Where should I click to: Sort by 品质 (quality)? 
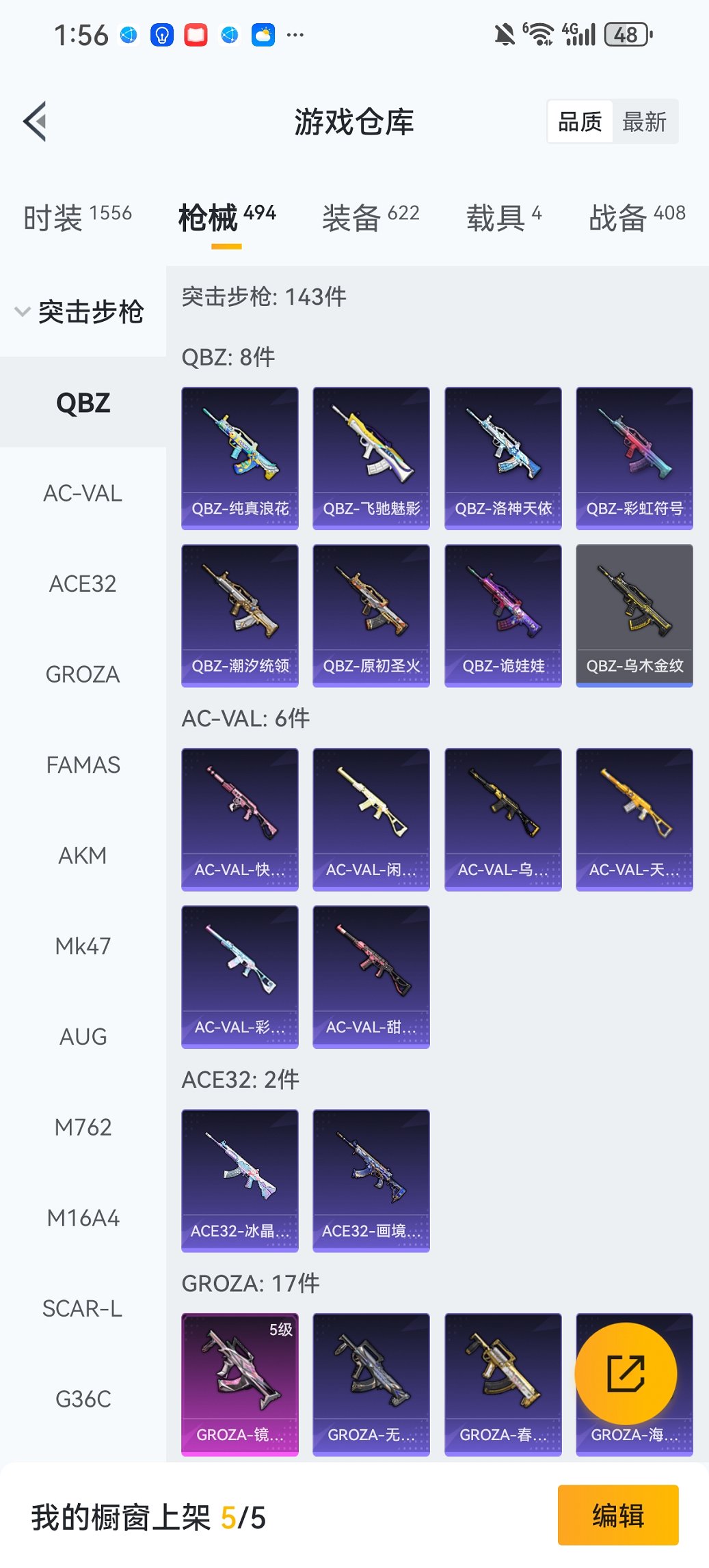[580, 122]
